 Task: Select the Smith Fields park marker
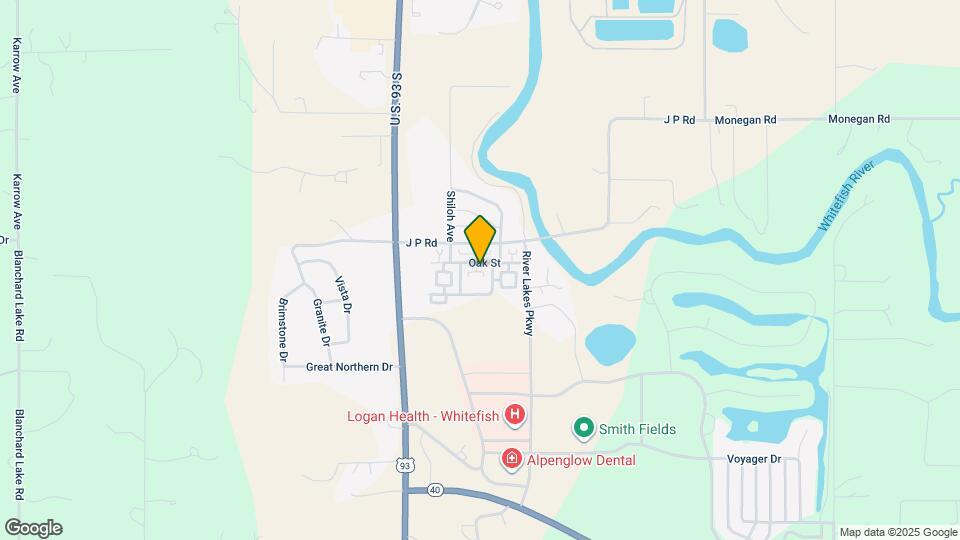pos(584,429)
